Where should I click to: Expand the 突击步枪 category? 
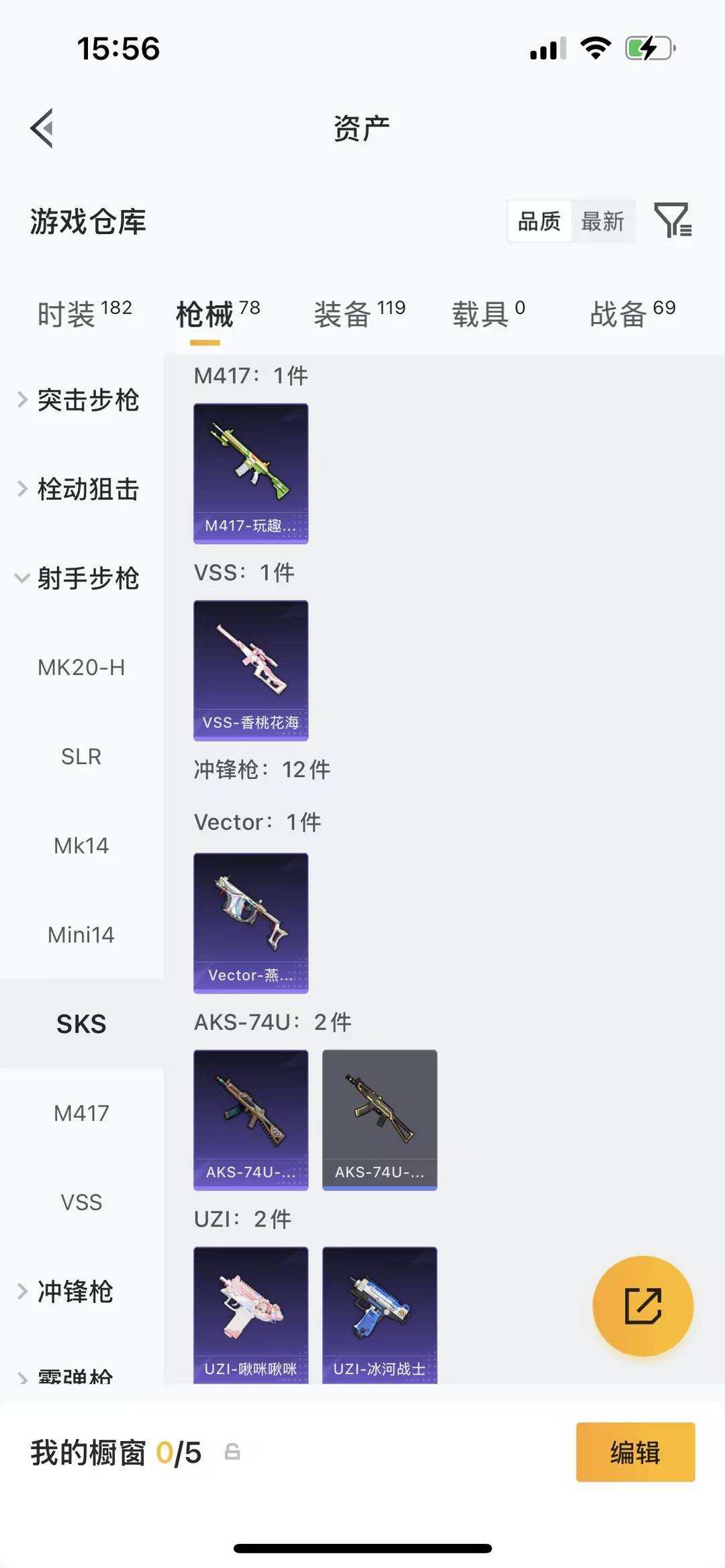[87, 401]
